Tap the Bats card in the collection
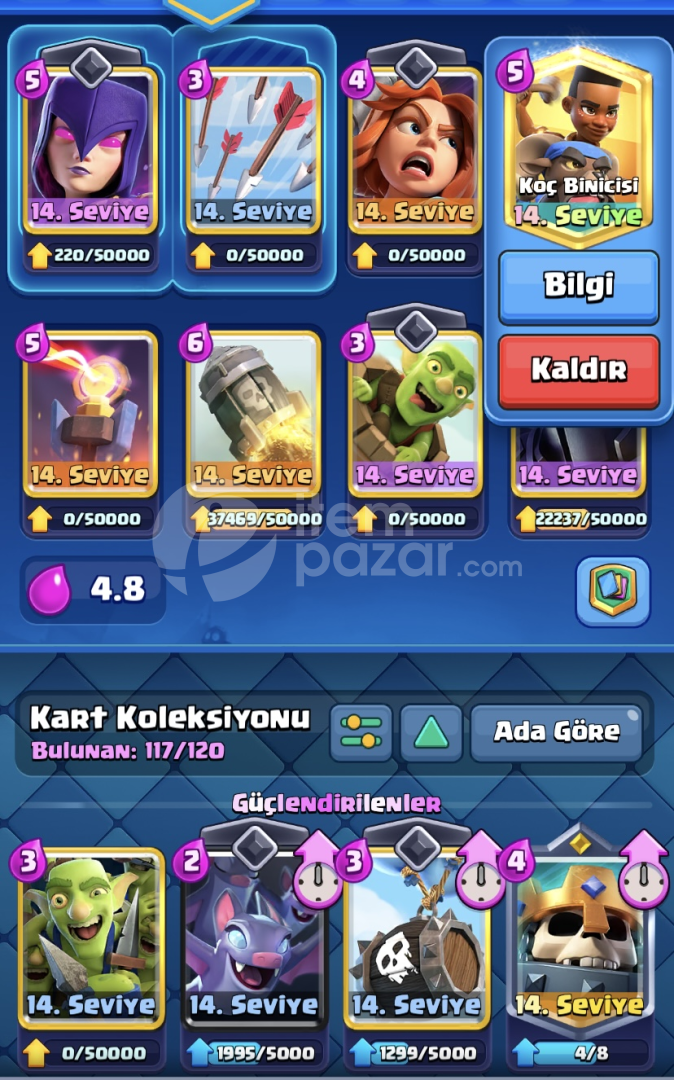This screenshot has height=1080, width=674. pos(253,941)
